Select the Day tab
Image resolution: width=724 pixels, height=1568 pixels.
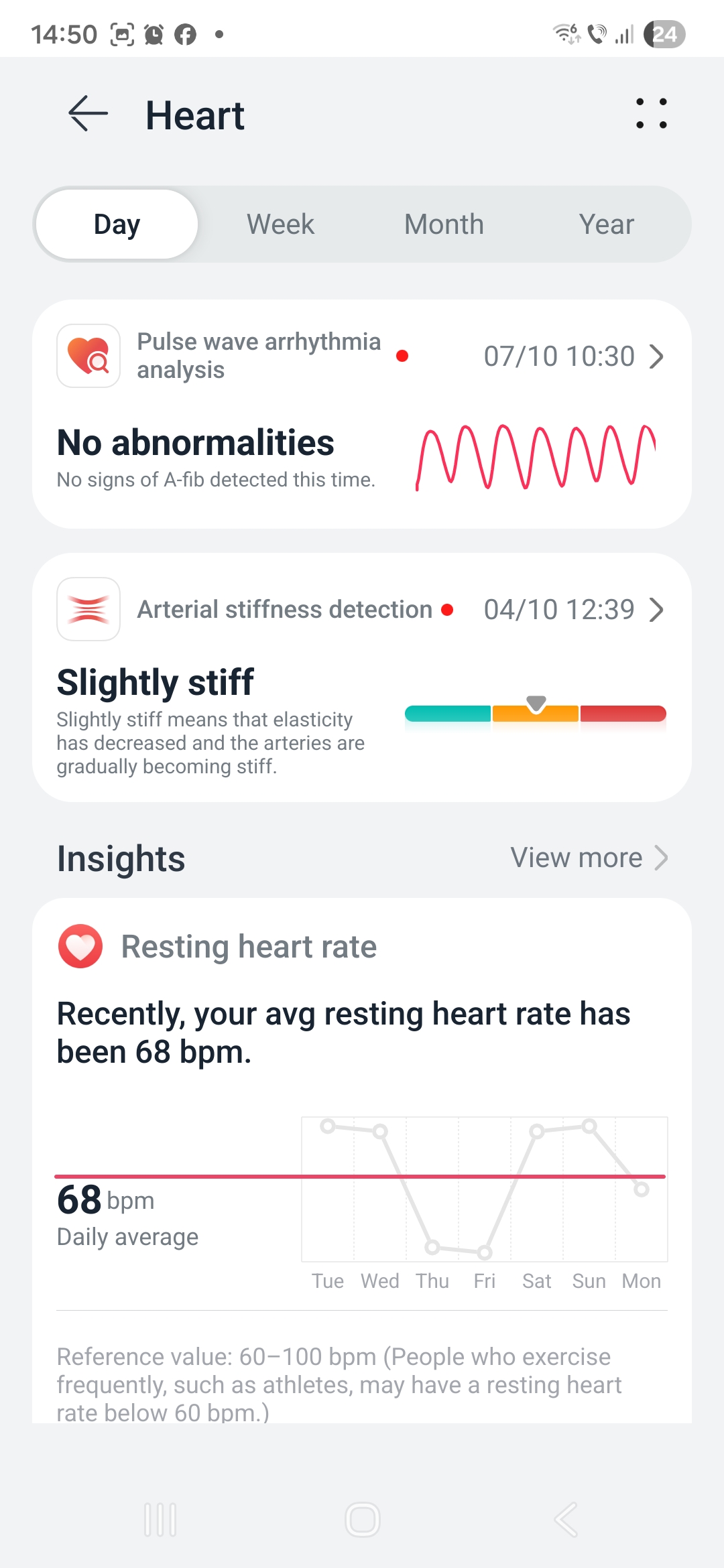tap(117, 224)
